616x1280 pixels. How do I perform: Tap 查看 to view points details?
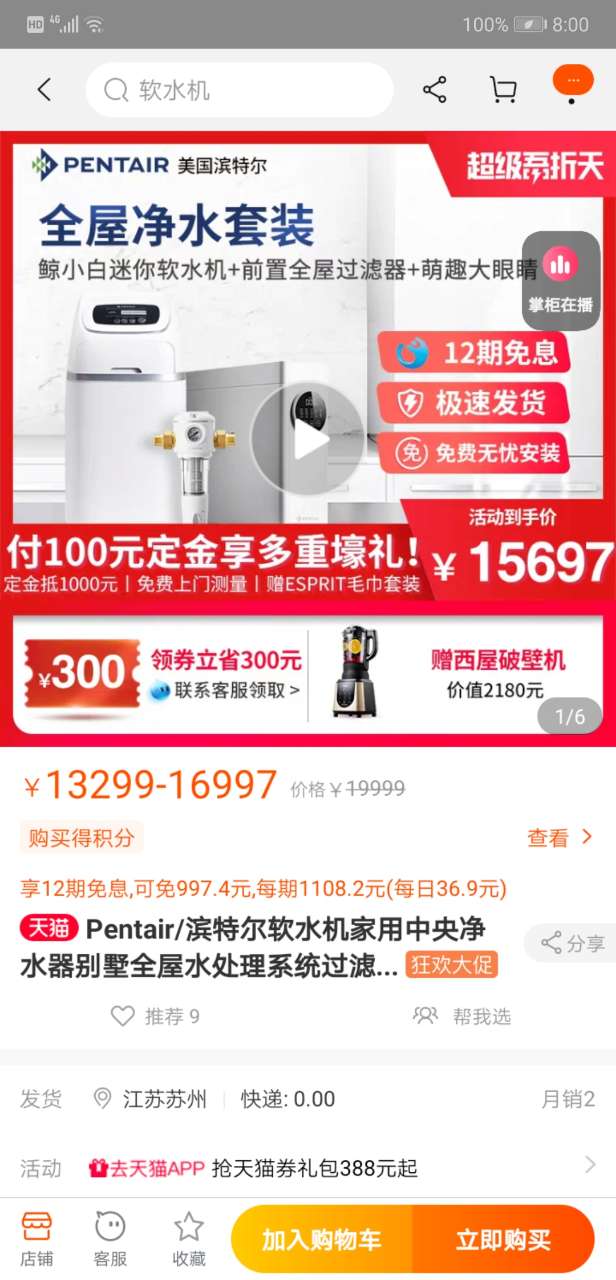559,838
